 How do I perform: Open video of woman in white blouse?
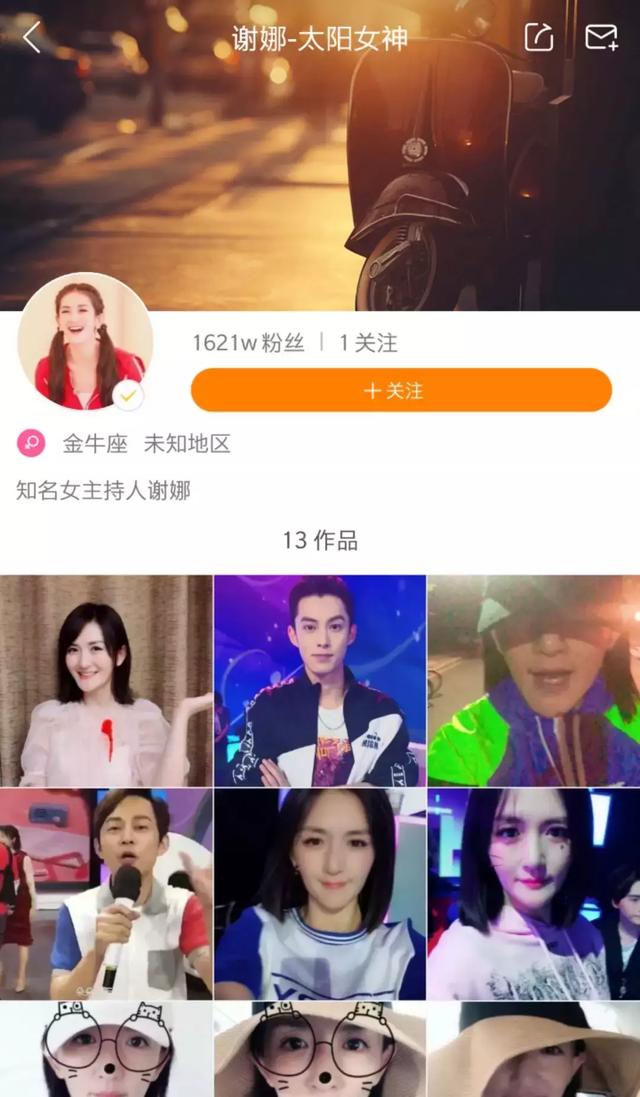(x=106, y=680)
